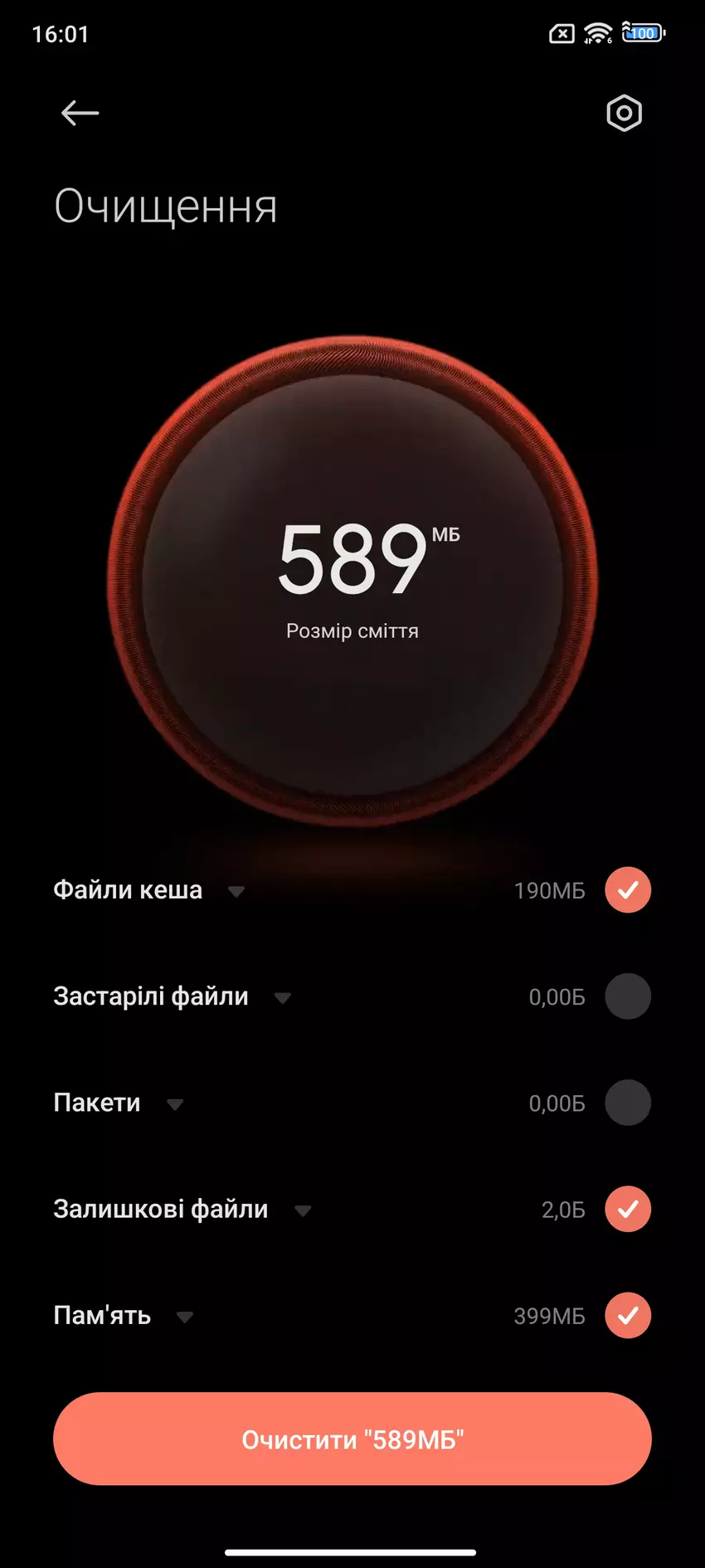
Task: Expand the Пакети category
Action: [x=175, y=1104]
